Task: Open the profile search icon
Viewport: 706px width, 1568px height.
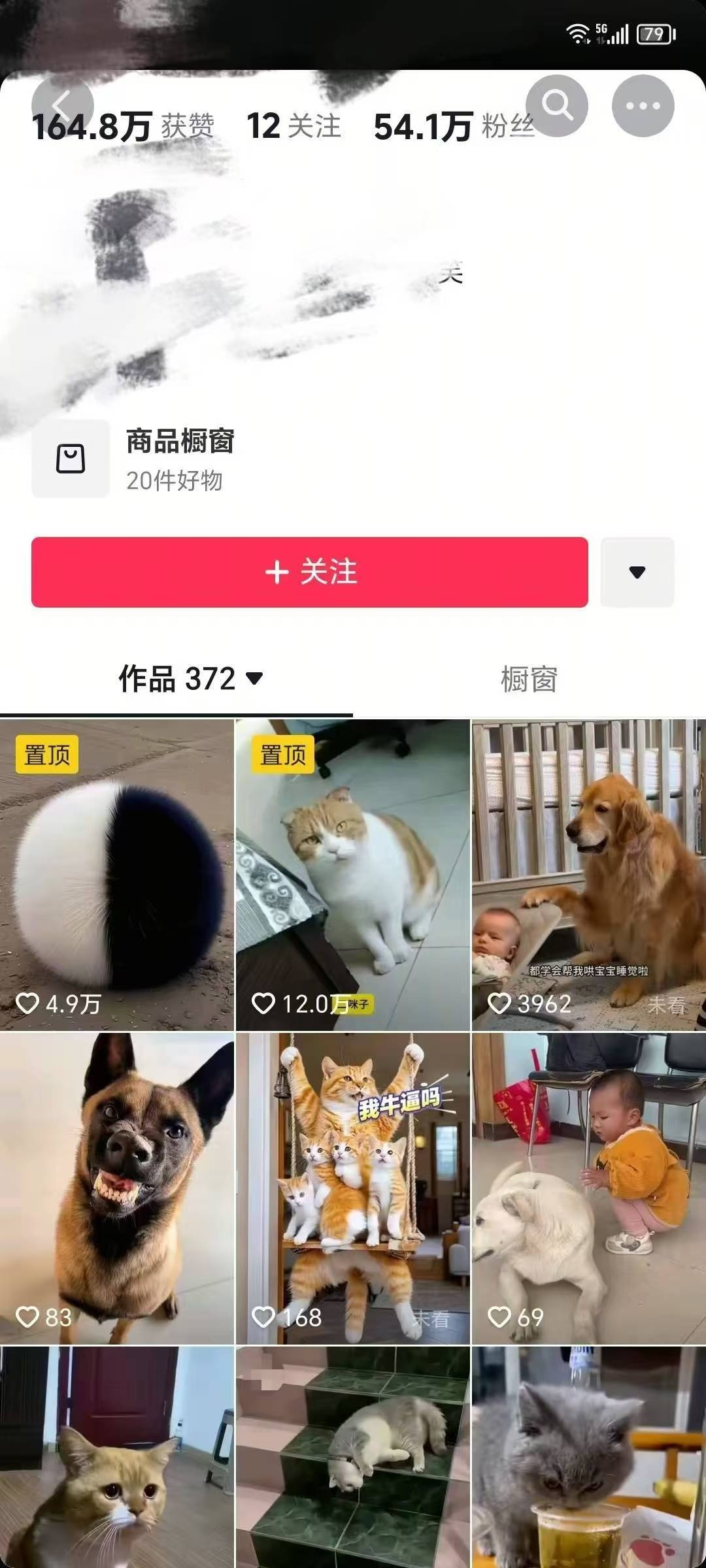Action: 556,105
